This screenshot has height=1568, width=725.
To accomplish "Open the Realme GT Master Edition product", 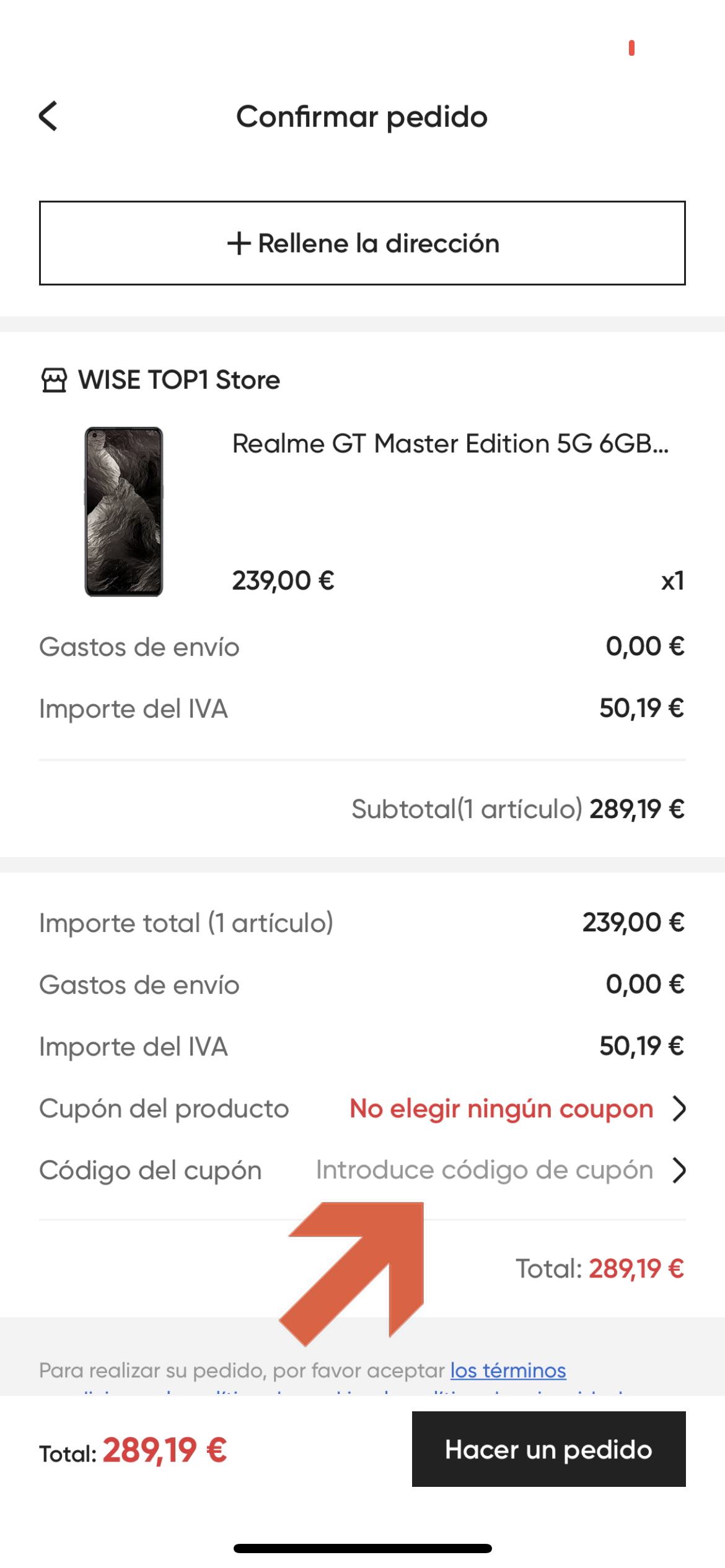I will 450,444.
